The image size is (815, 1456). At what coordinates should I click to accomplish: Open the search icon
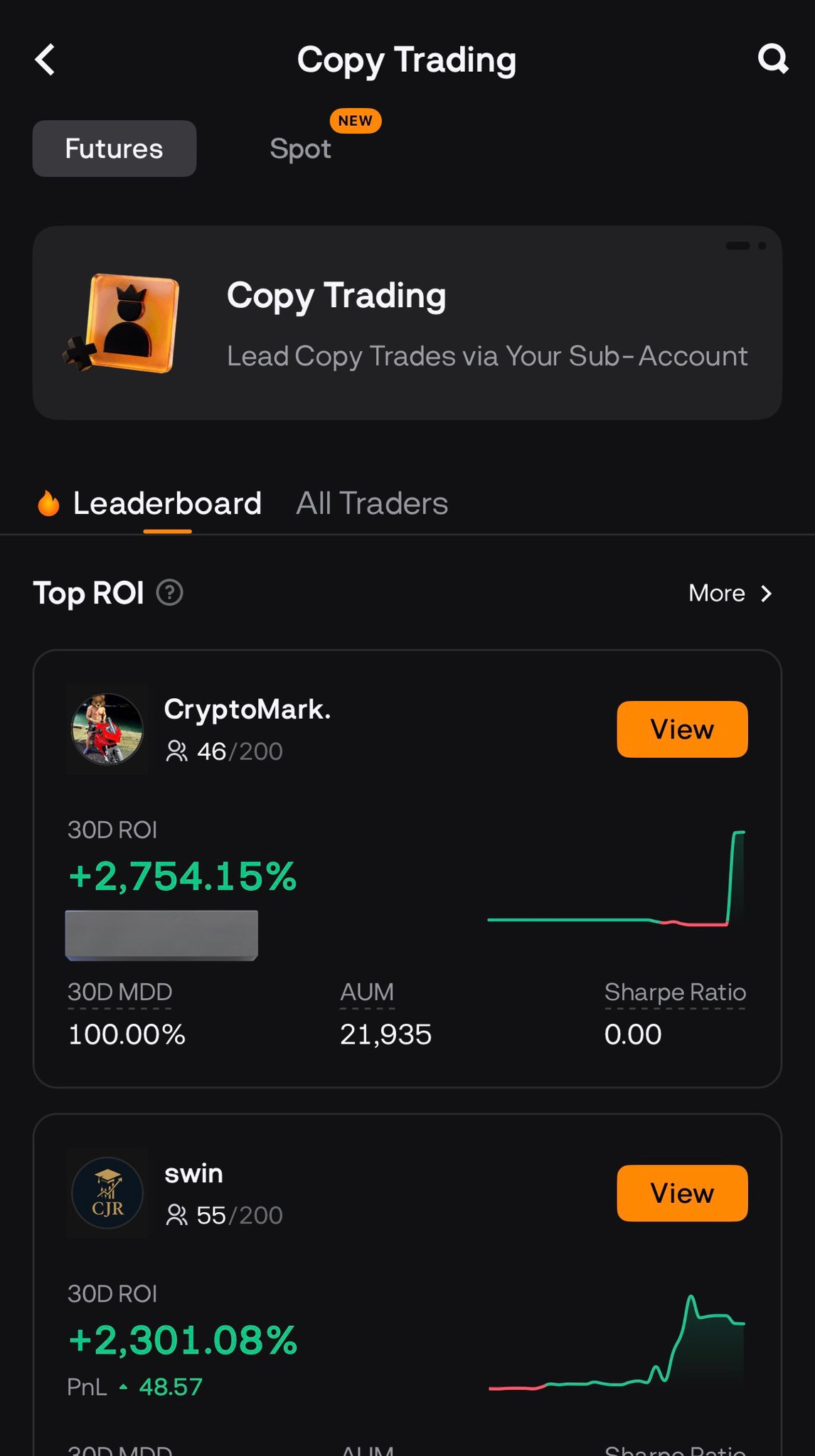(772, 60)
